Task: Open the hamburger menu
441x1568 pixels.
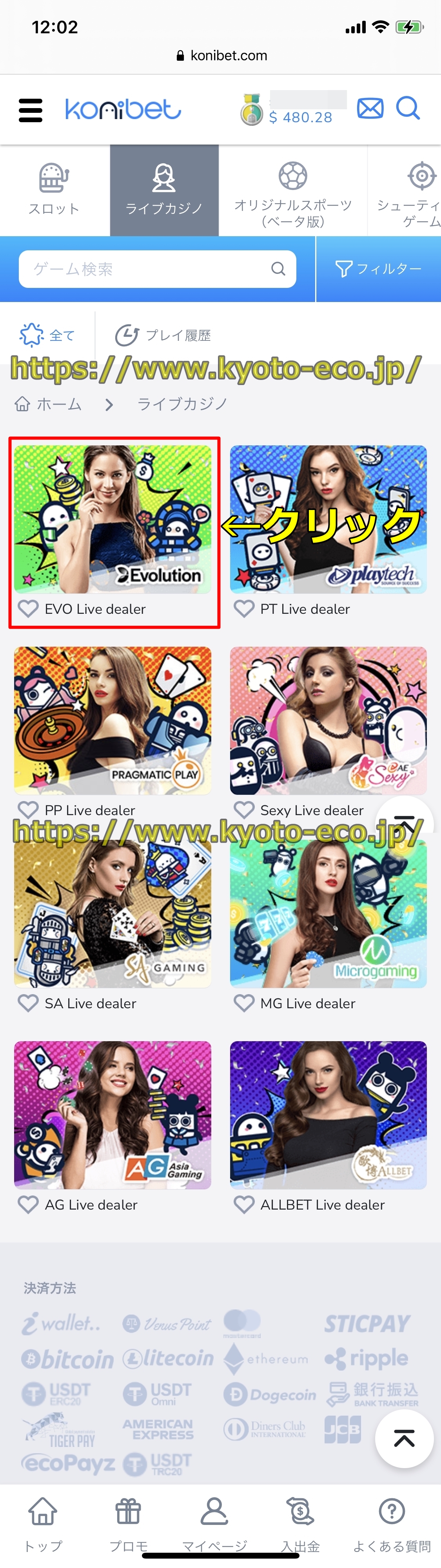Action: 31,110
